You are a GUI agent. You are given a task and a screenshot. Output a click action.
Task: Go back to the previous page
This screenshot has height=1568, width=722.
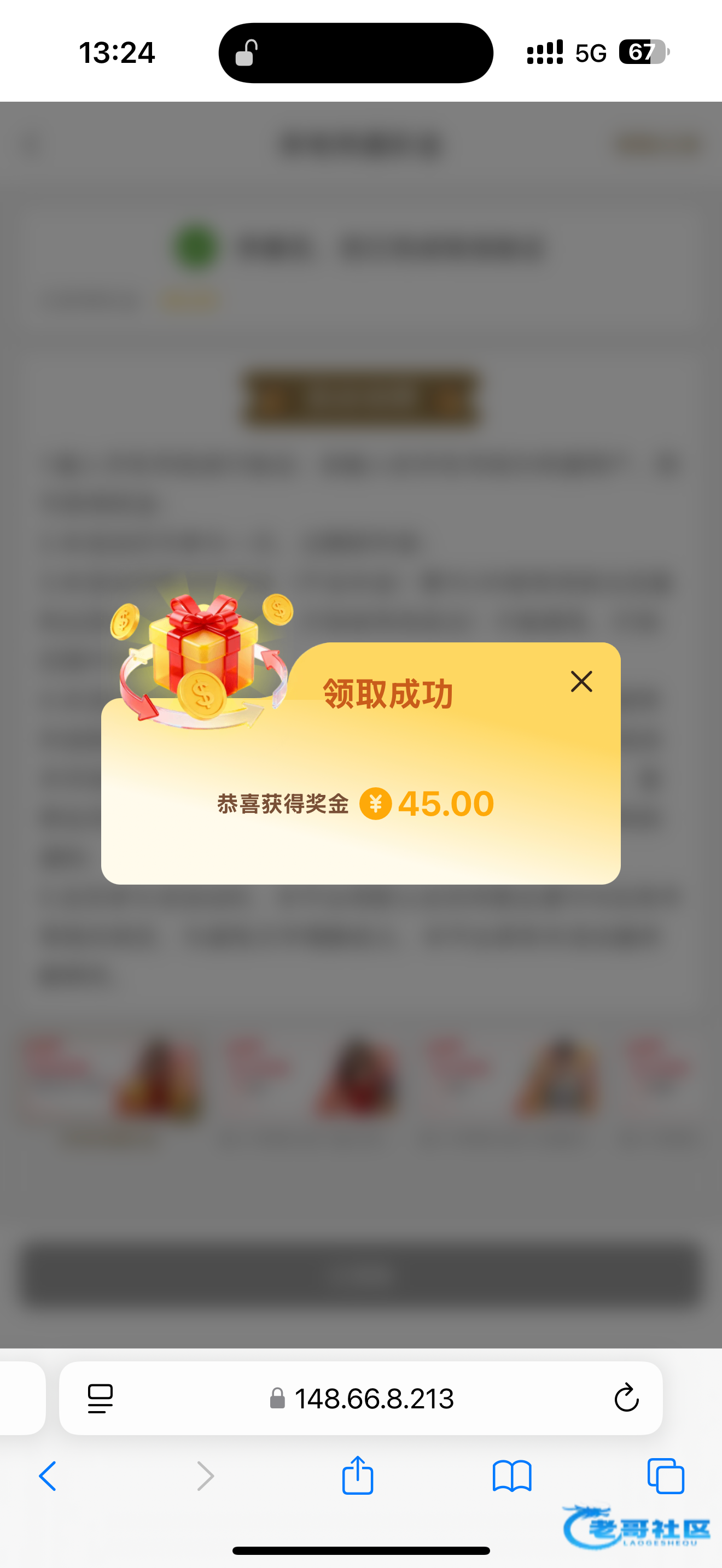[48, 1476]
